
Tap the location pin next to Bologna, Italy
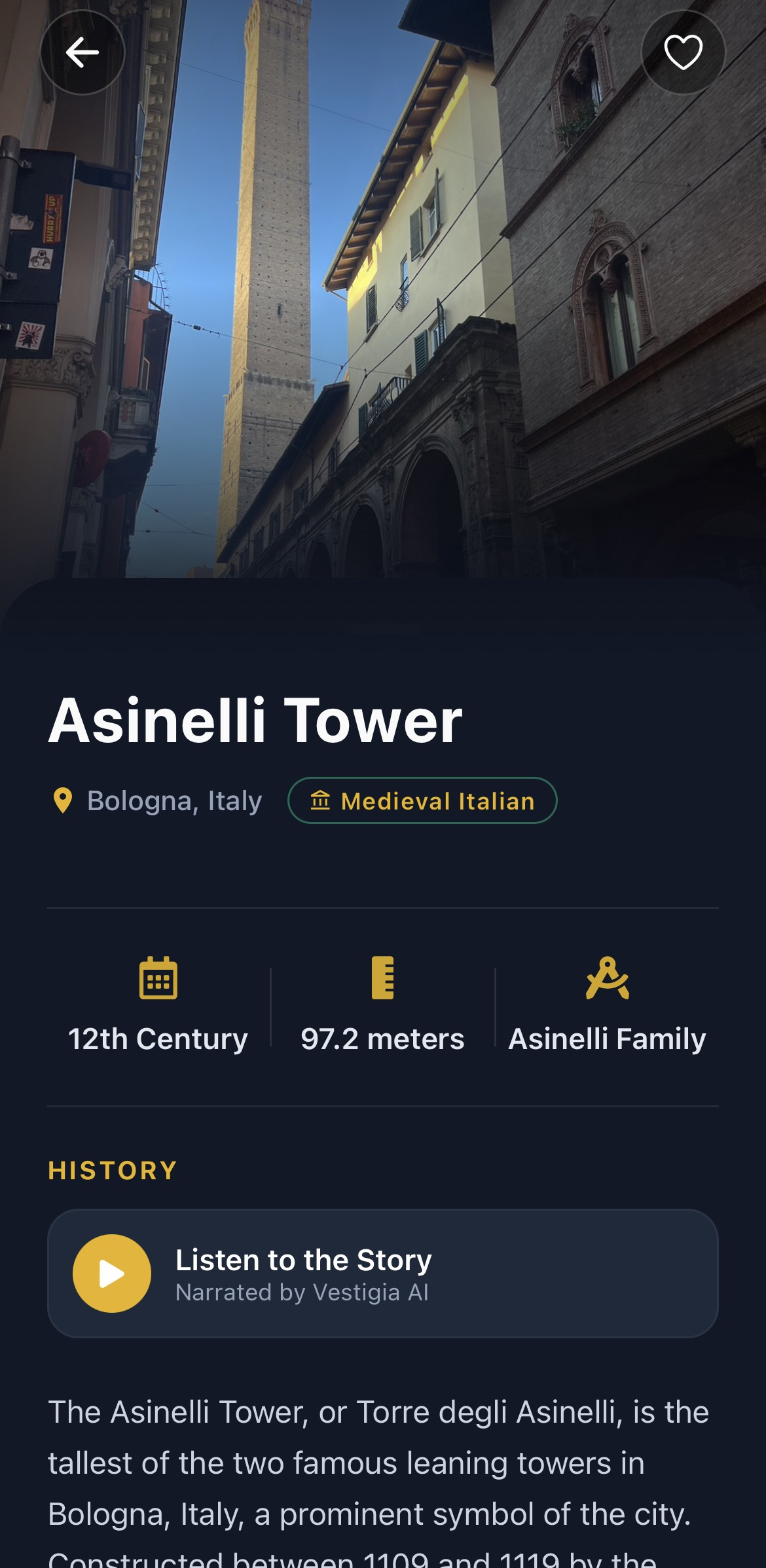click(64, 800)
